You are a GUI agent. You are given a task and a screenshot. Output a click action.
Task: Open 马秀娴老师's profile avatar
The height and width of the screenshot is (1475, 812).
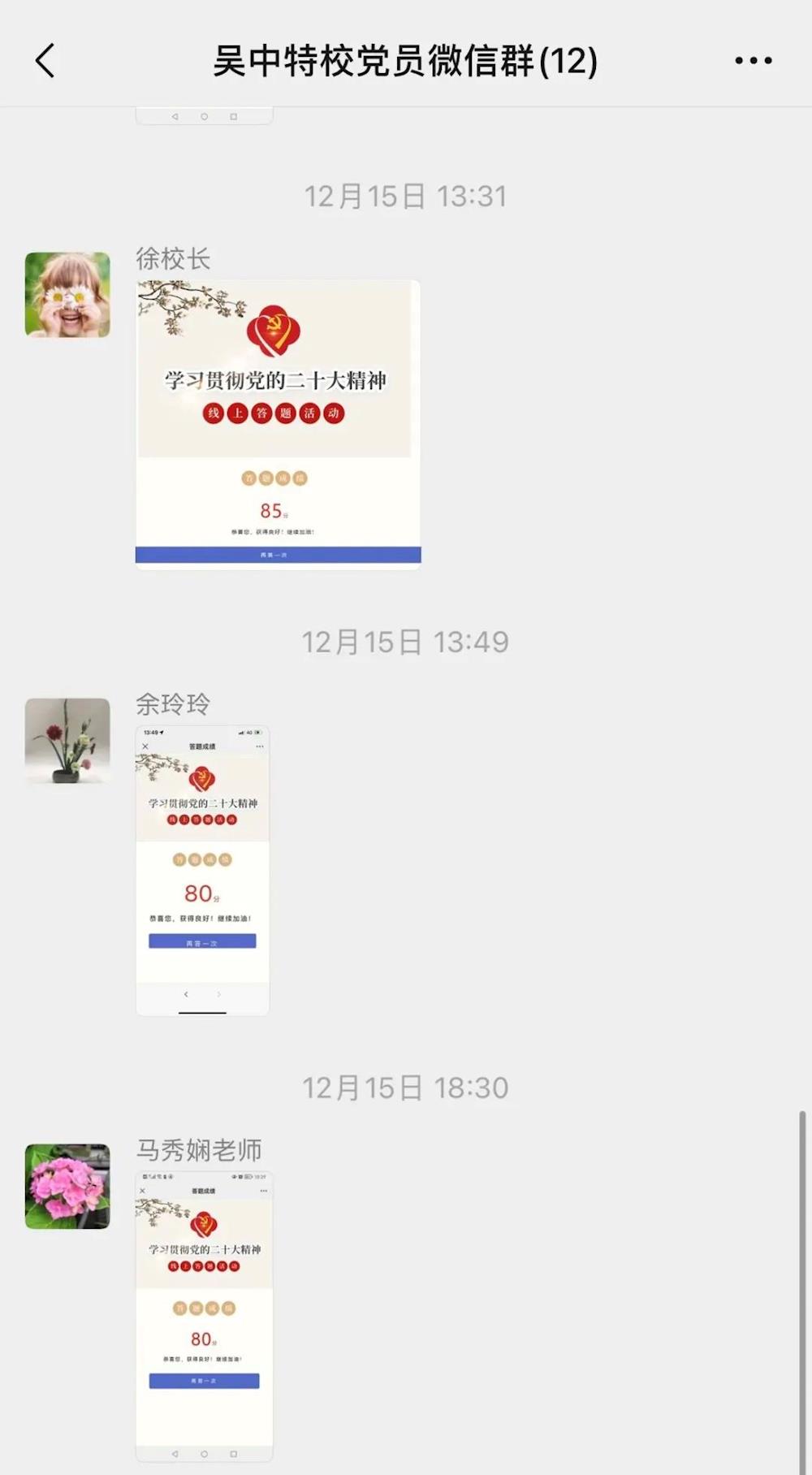click(67, 1186)
